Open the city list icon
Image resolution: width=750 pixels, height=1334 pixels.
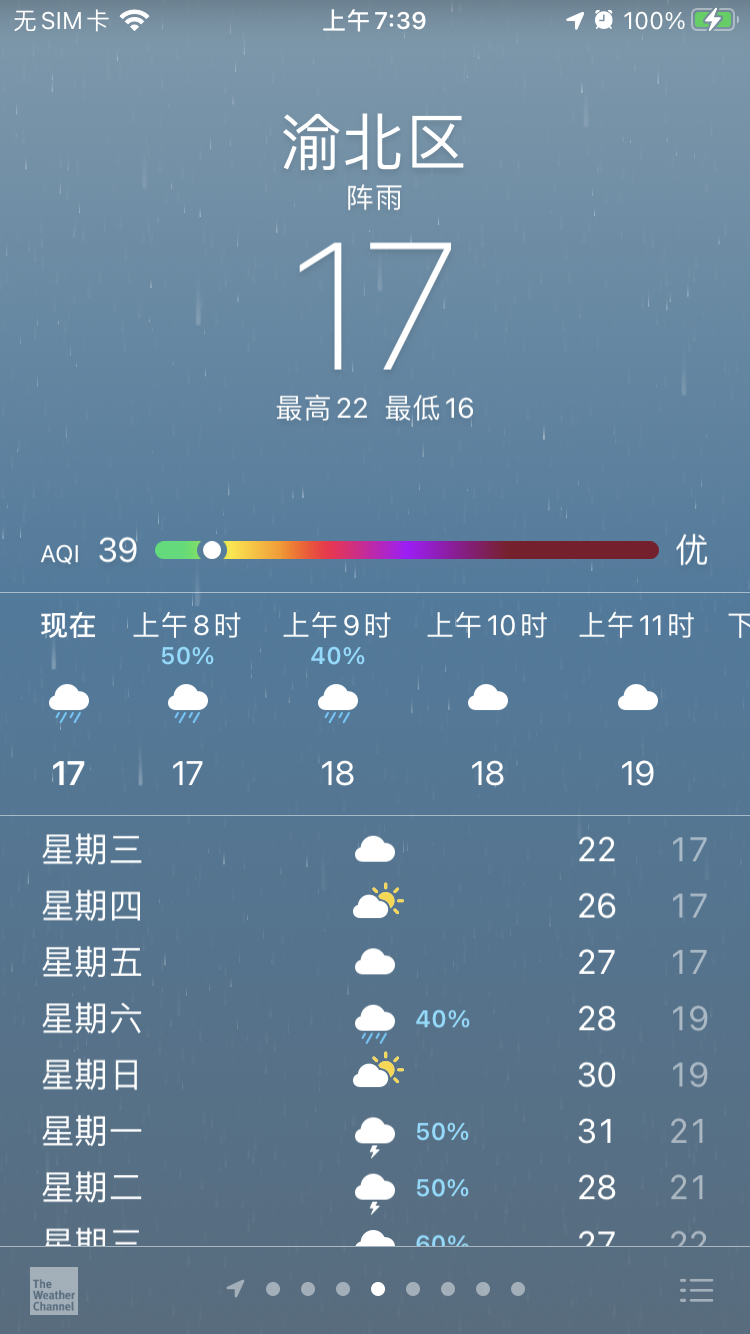pyautogui.click(x=696, y=1290)
